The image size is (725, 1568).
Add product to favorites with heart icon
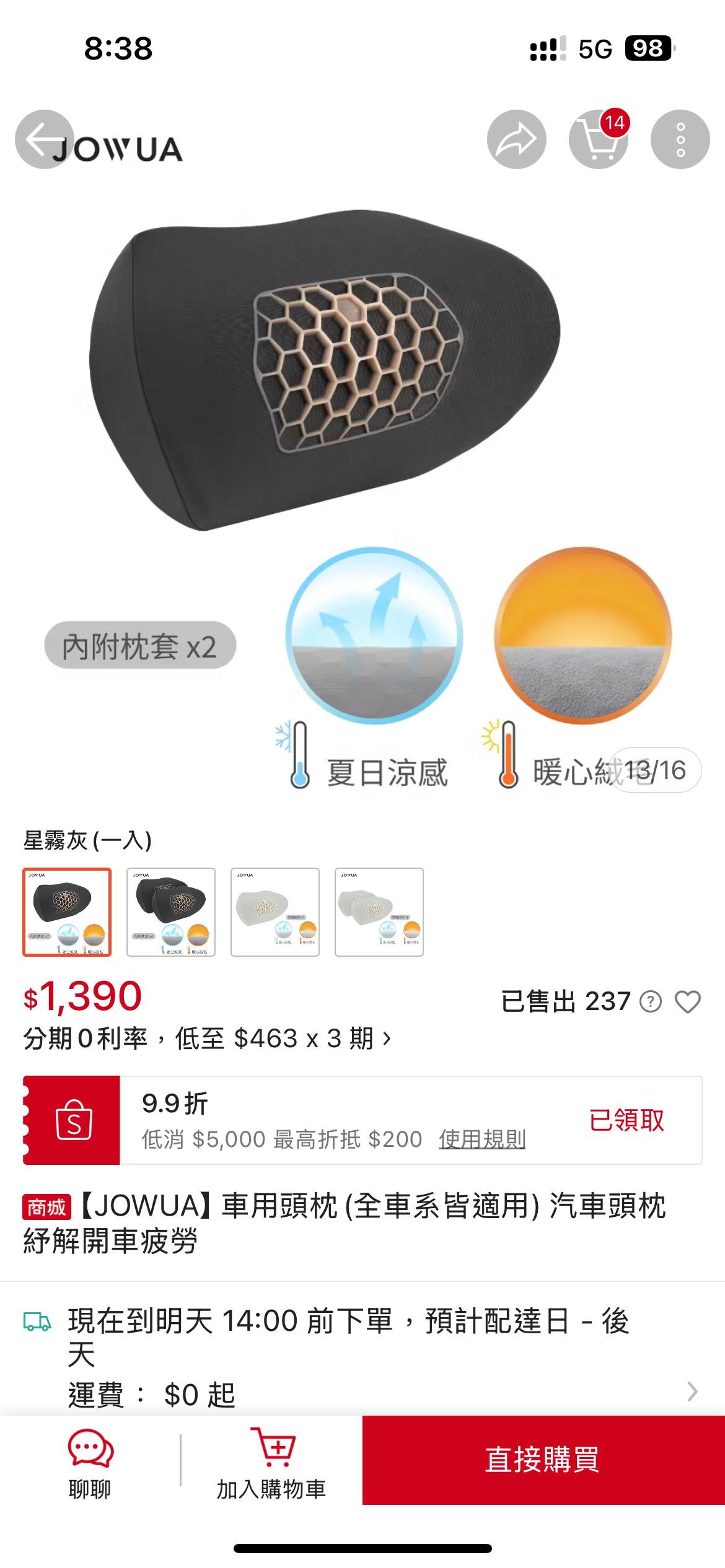tap(687, 1001)
